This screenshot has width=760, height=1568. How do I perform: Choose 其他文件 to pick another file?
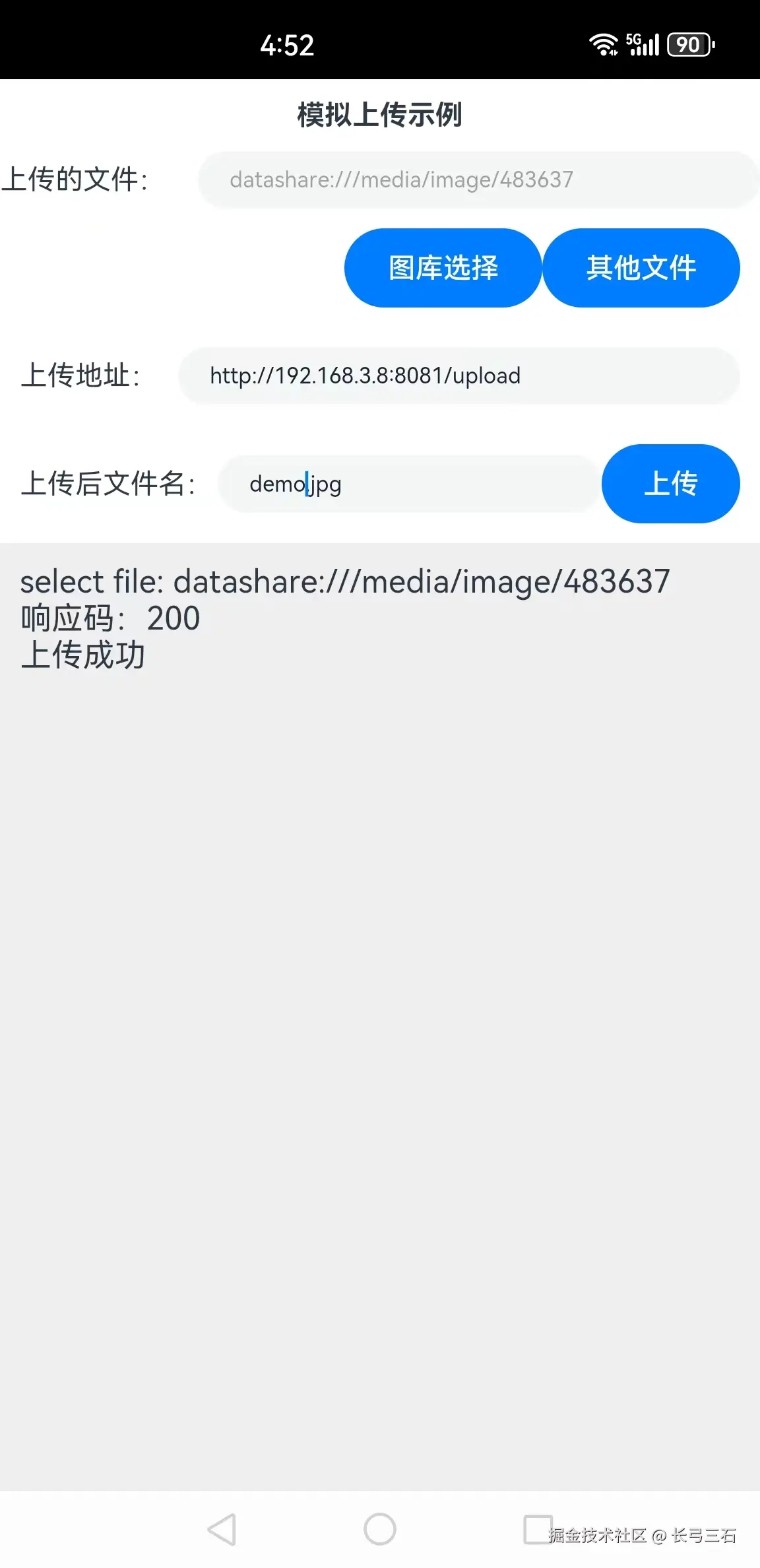tap(641, 268)
